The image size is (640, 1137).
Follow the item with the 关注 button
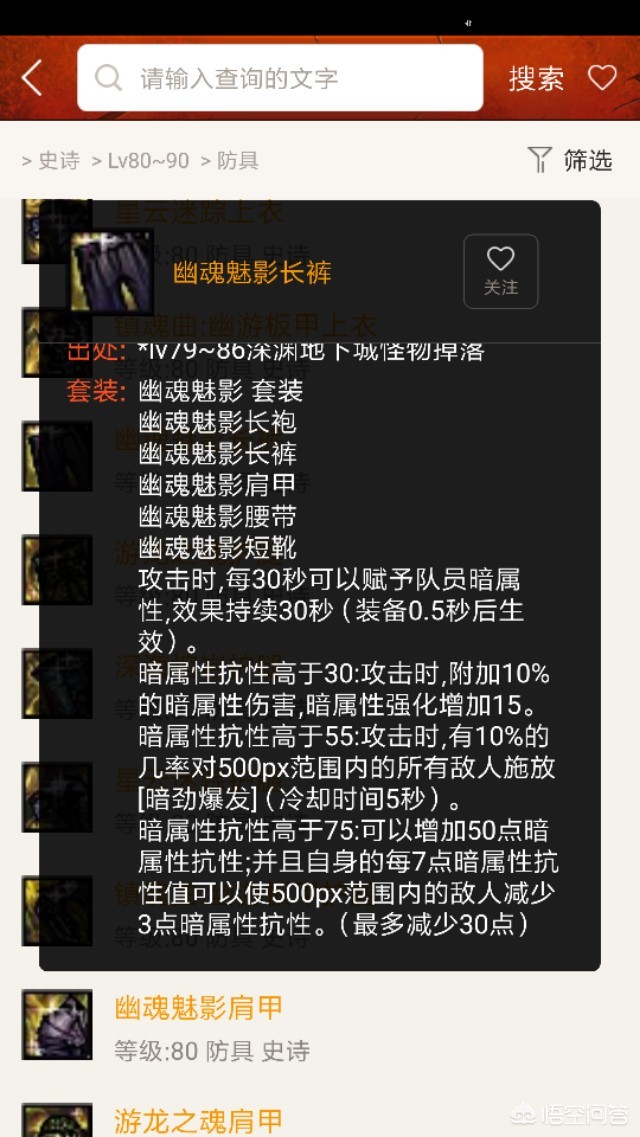(500, 271)
